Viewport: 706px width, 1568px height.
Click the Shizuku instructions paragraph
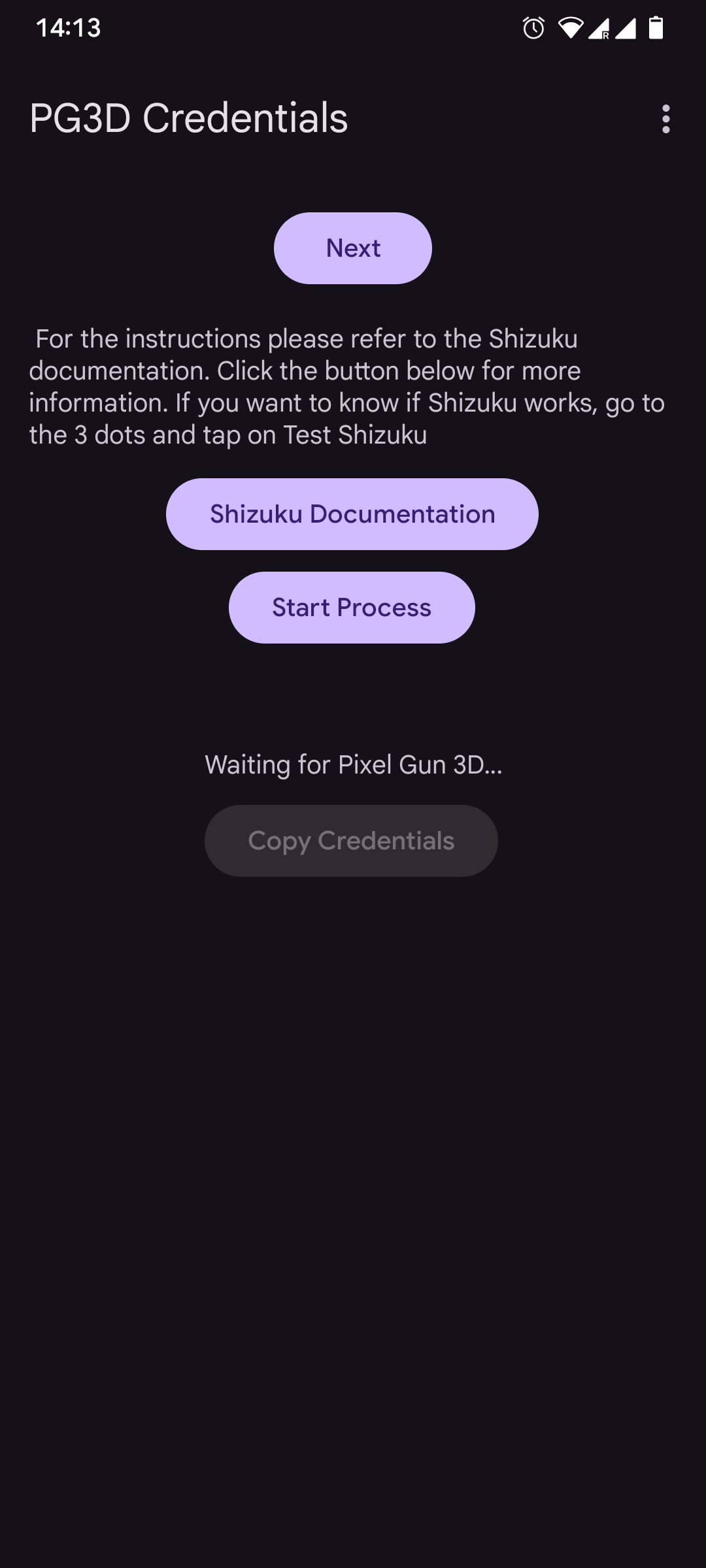pos(346,385)
